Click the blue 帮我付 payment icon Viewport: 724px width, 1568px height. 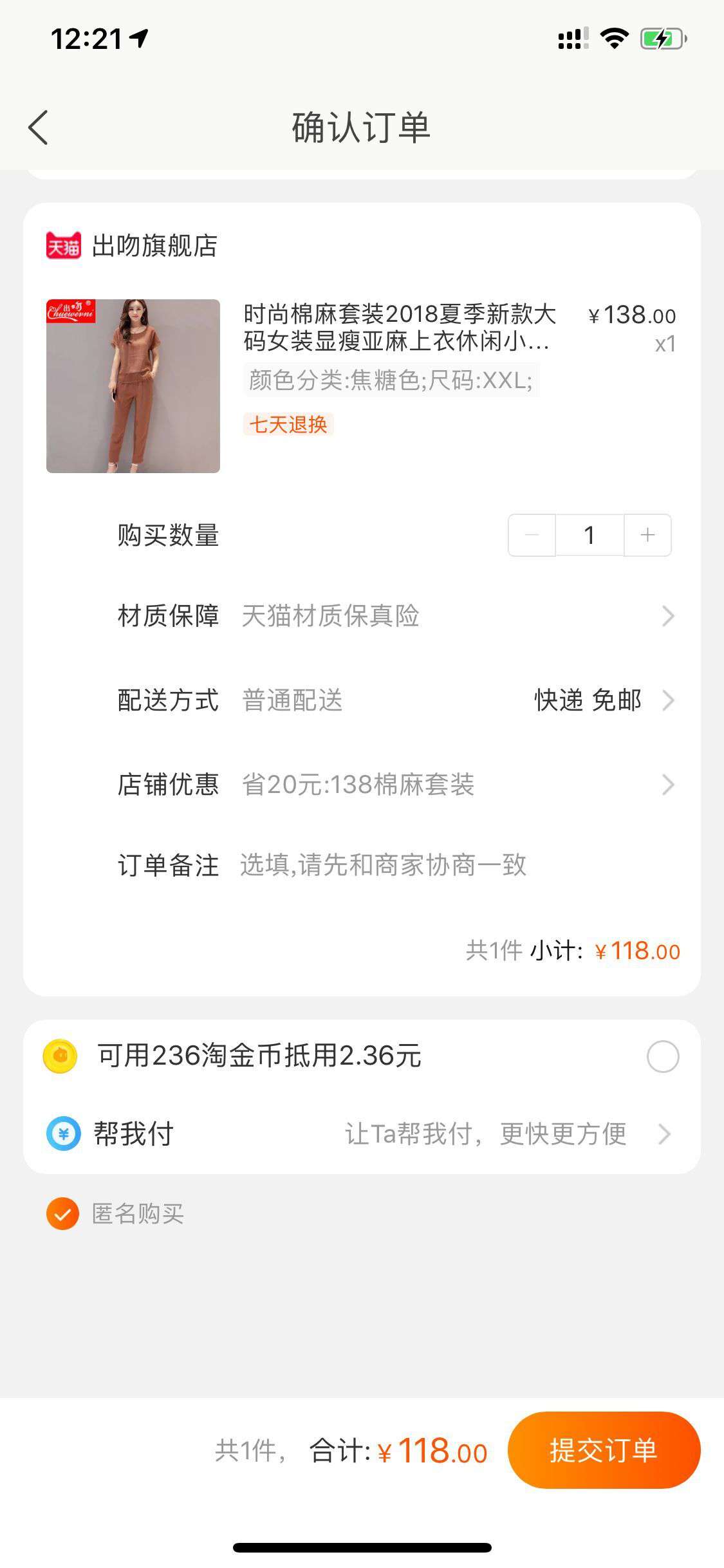click(x=62, y=1132)
